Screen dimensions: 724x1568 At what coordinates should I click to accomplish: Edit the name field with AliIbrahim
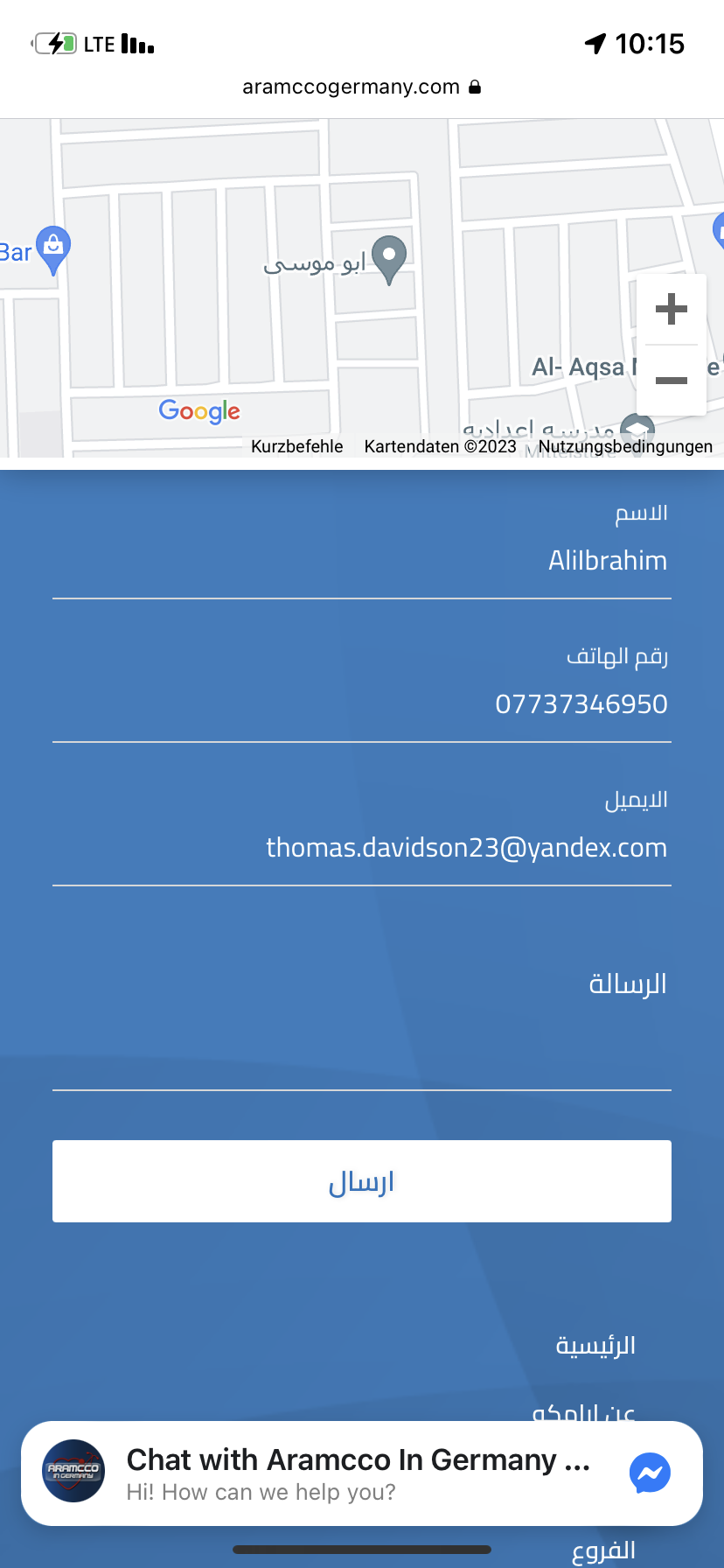(362, 561)
